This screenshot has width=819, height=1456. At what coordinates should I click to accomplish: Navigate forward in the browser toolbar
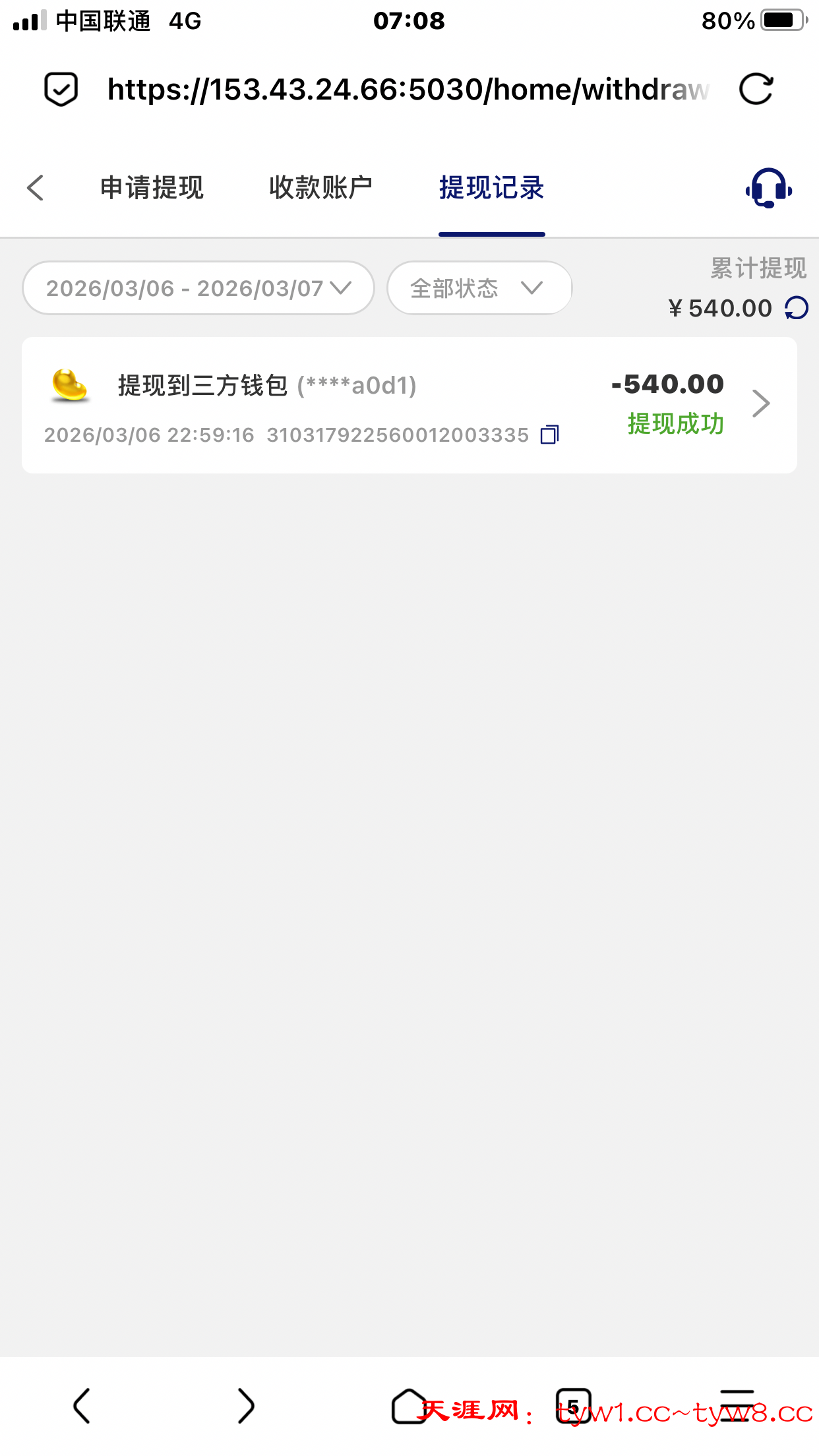[x=245, y=1406]
